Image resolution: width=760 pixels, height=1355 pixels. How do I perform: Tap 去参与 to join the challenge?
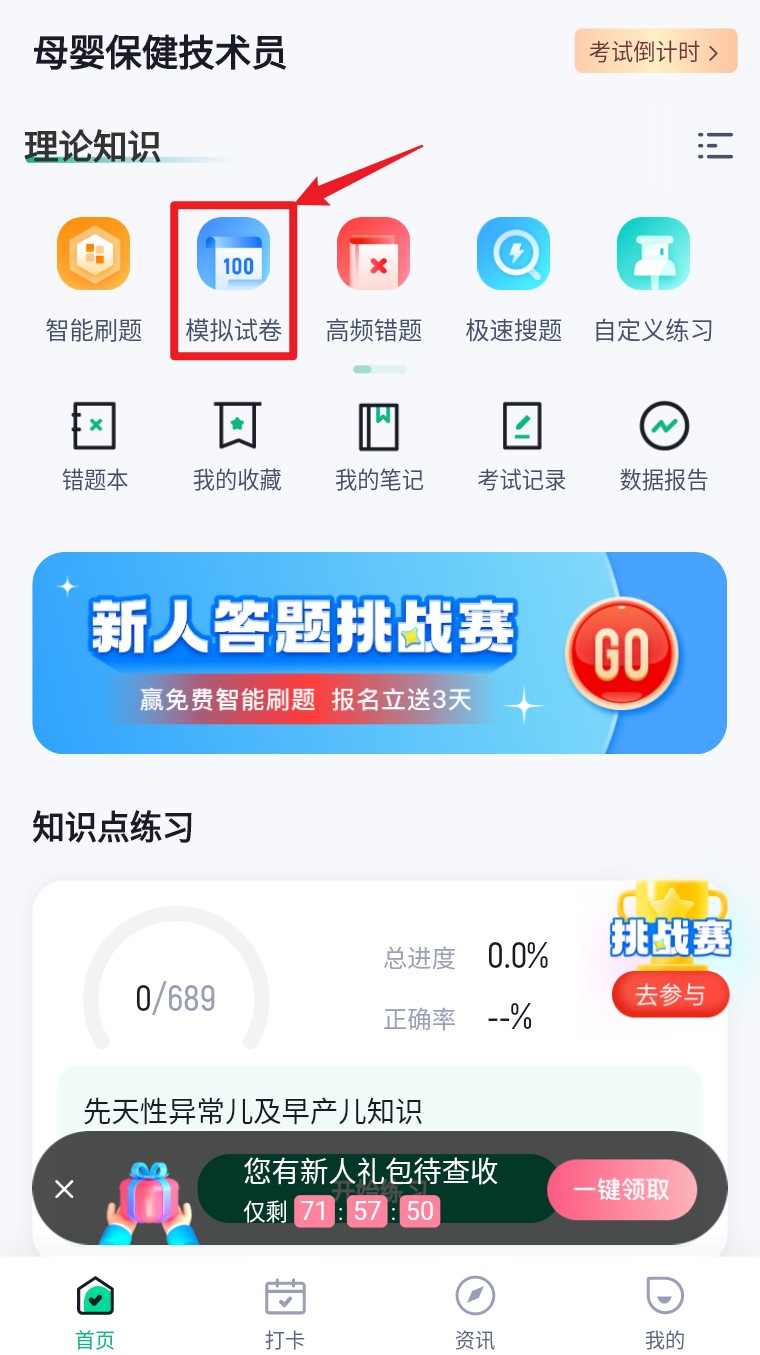[670, 995]
